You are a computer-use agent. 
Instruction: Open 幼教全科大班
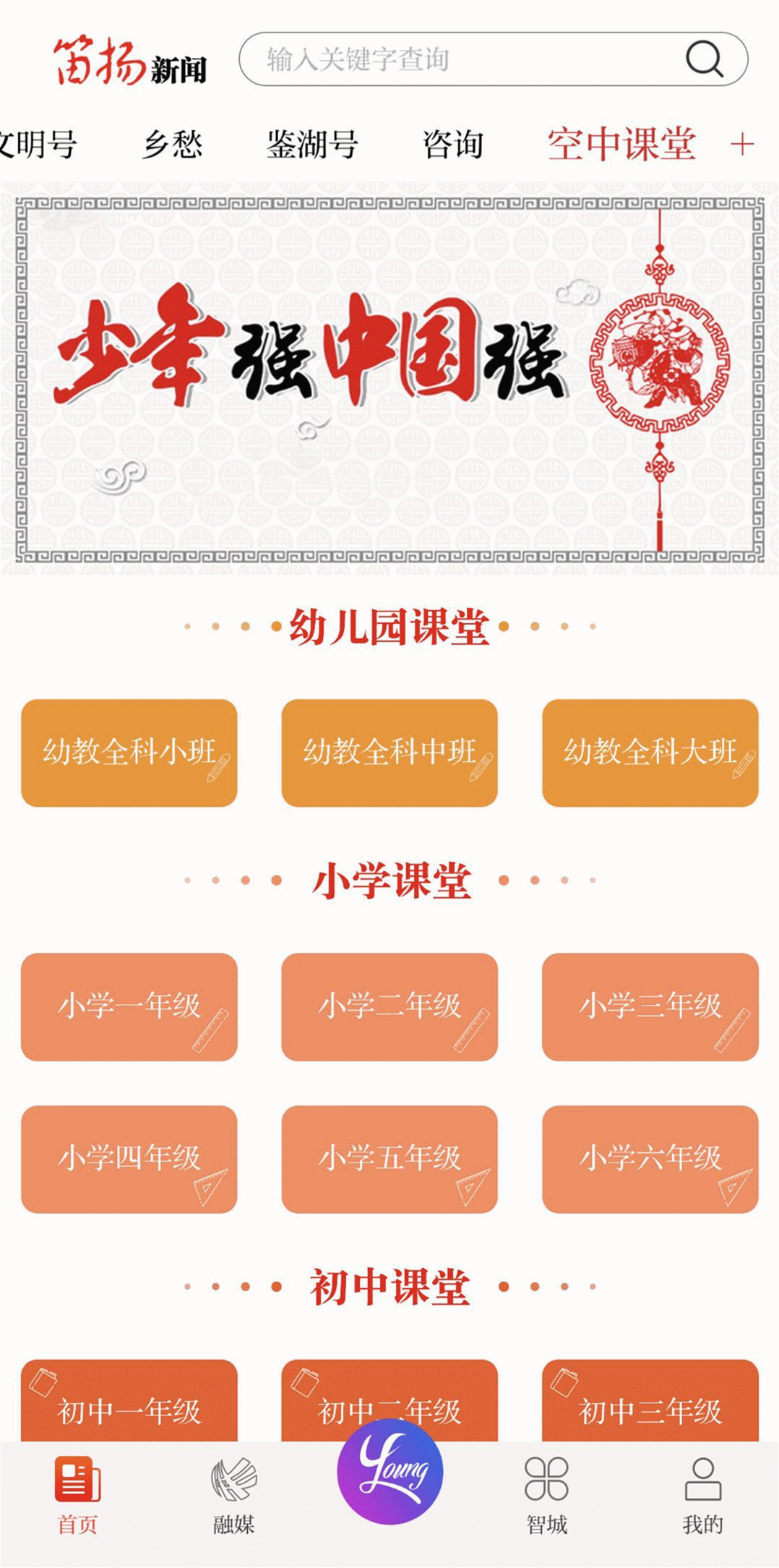650,753
